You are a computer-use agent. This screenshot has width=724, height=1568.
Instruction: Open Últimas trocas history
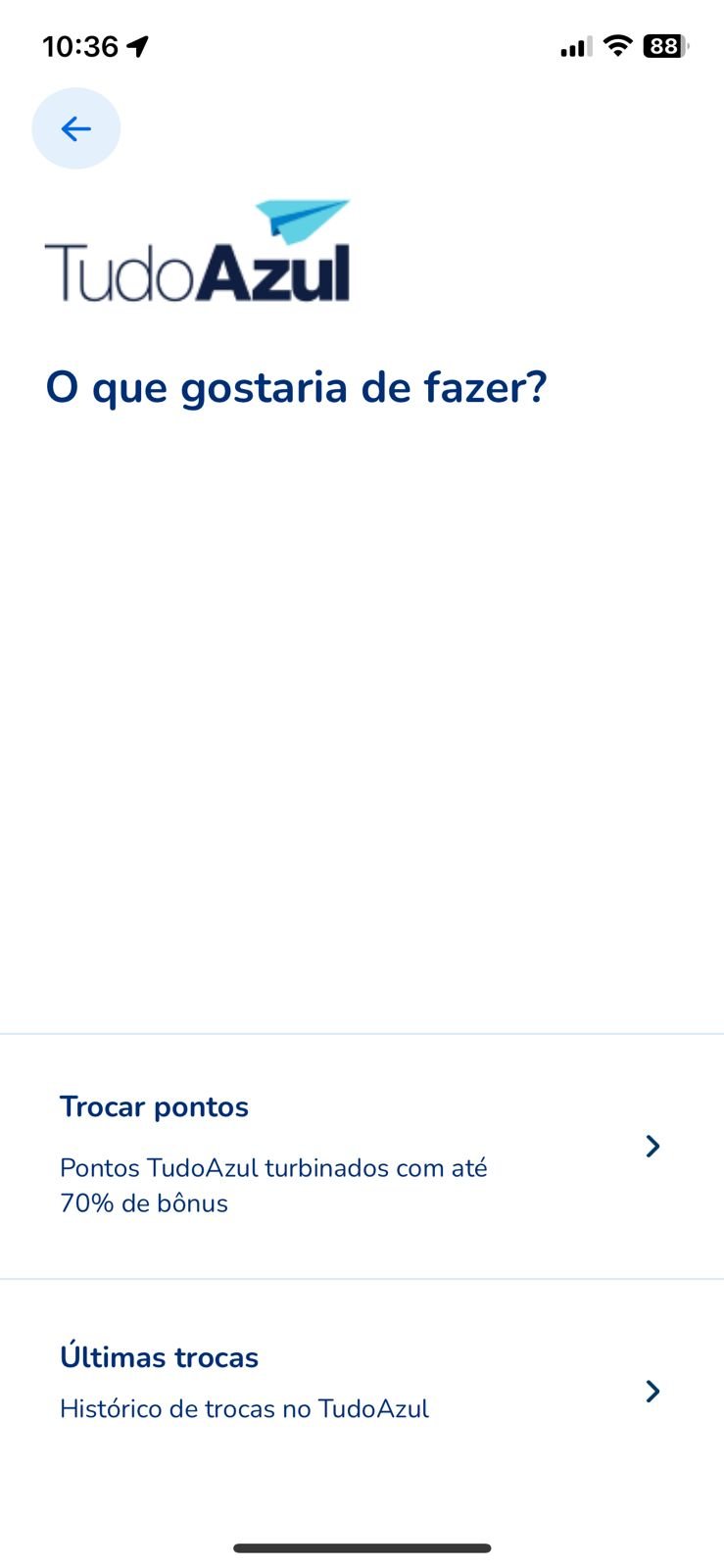tap(362, 1390)
